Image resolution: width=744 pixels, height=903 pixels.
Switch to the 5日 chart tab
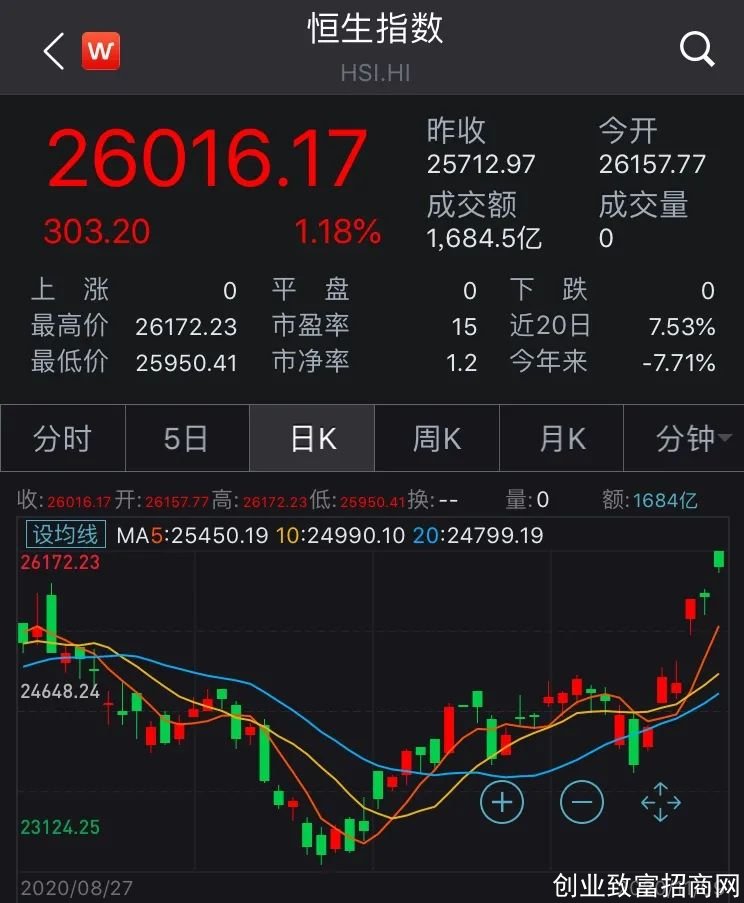point(186,438)
